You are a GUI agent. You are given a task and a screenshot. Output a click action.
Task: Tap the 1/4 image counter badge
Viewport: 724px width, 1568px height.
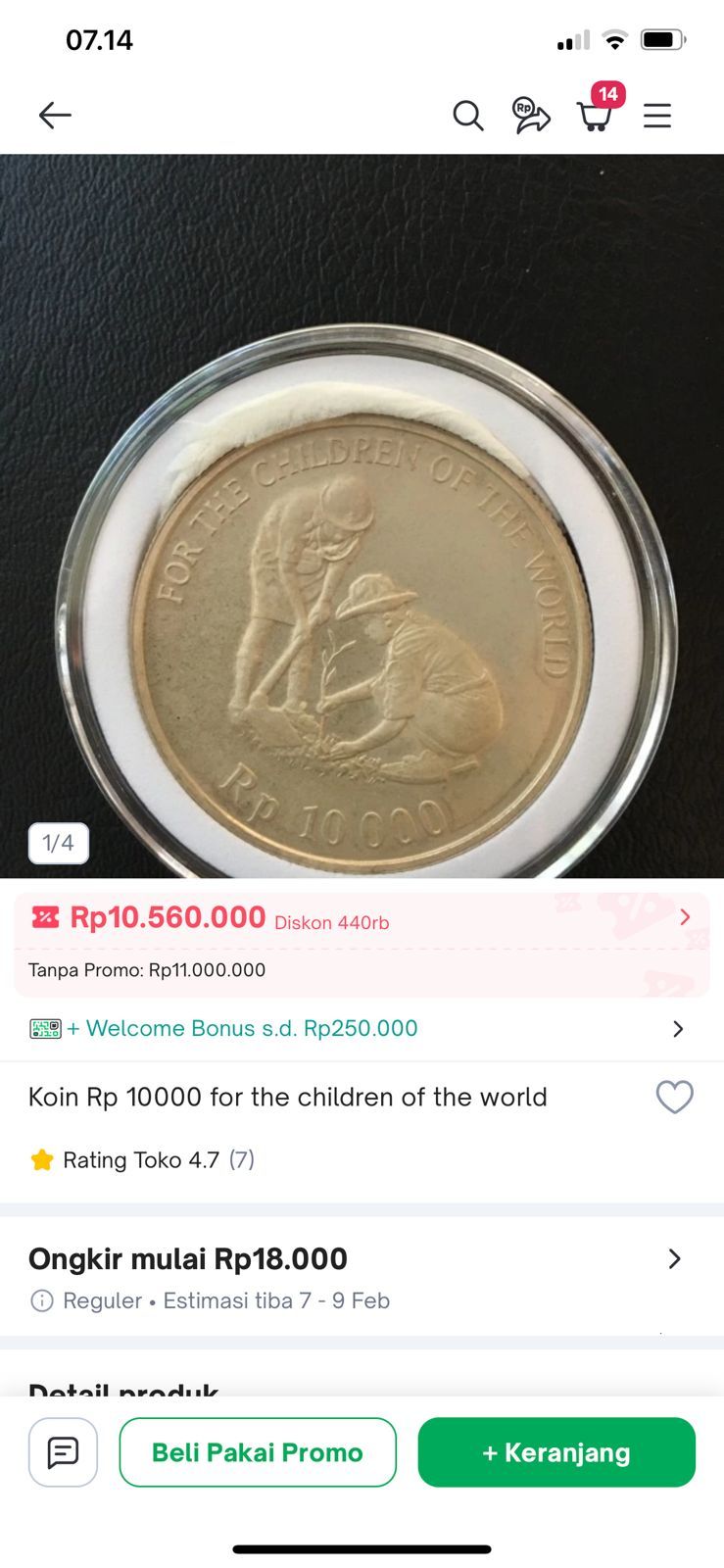58,843
